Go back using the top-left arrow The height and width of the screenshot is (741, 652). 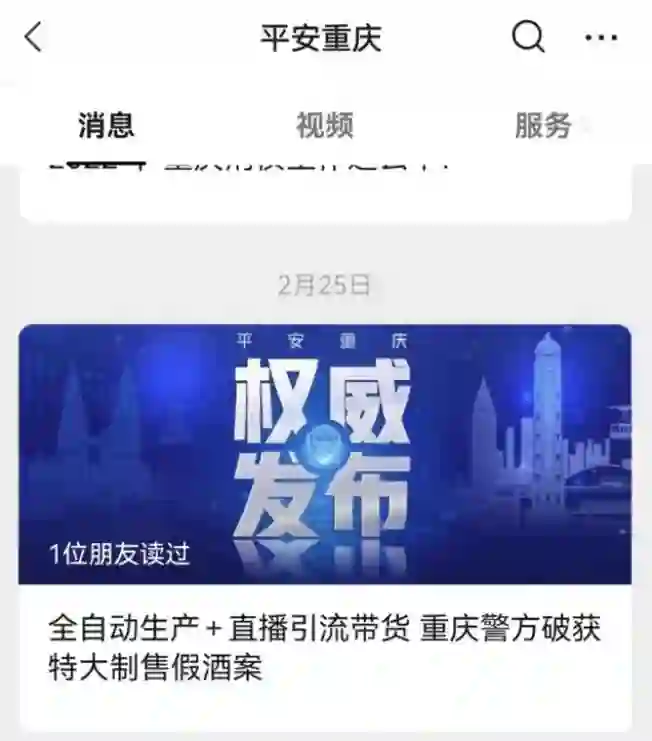(x=34, y=38)
